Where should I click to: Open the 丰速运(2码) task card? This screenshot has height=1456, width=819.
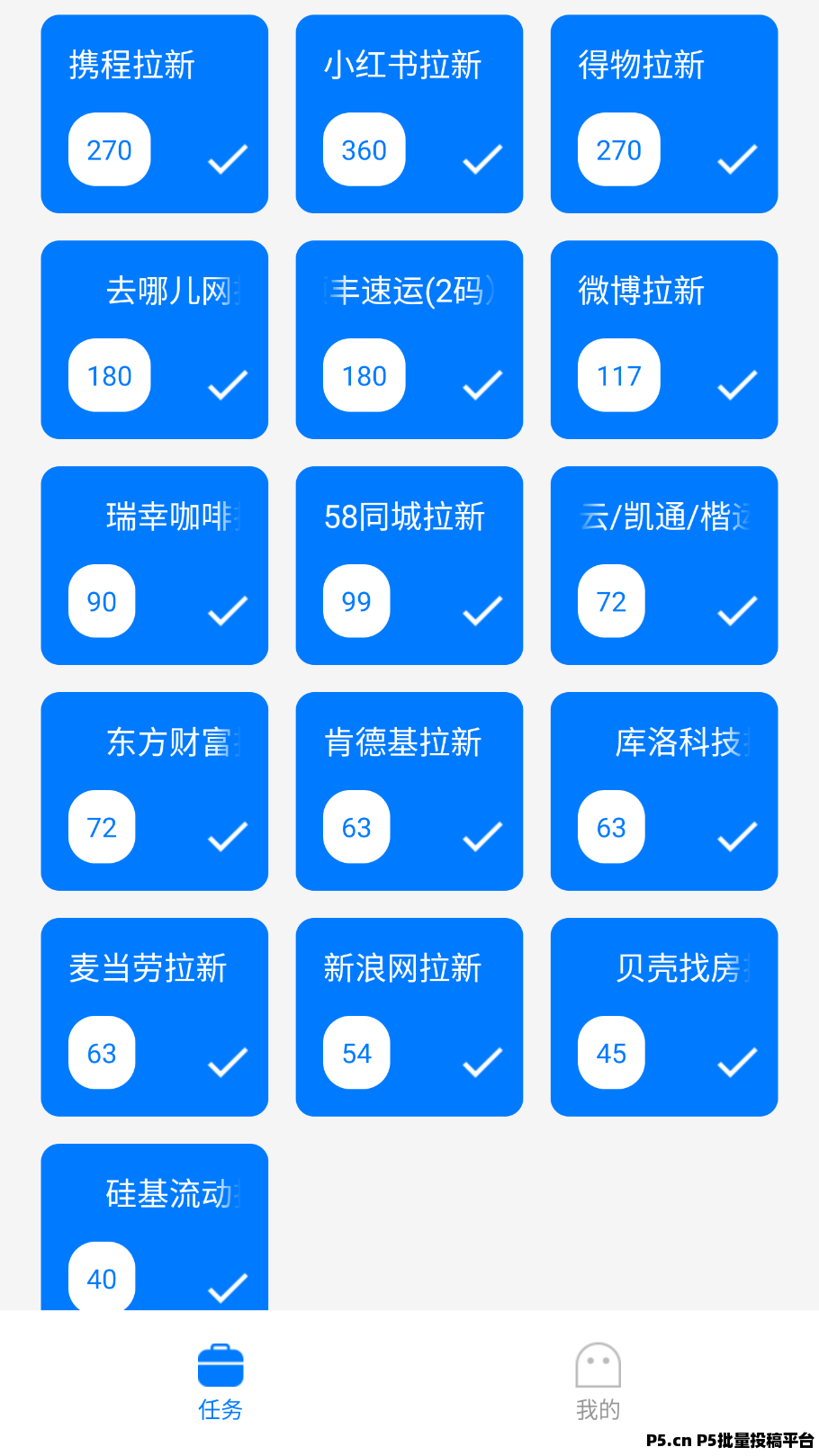[x=409, y=339]
